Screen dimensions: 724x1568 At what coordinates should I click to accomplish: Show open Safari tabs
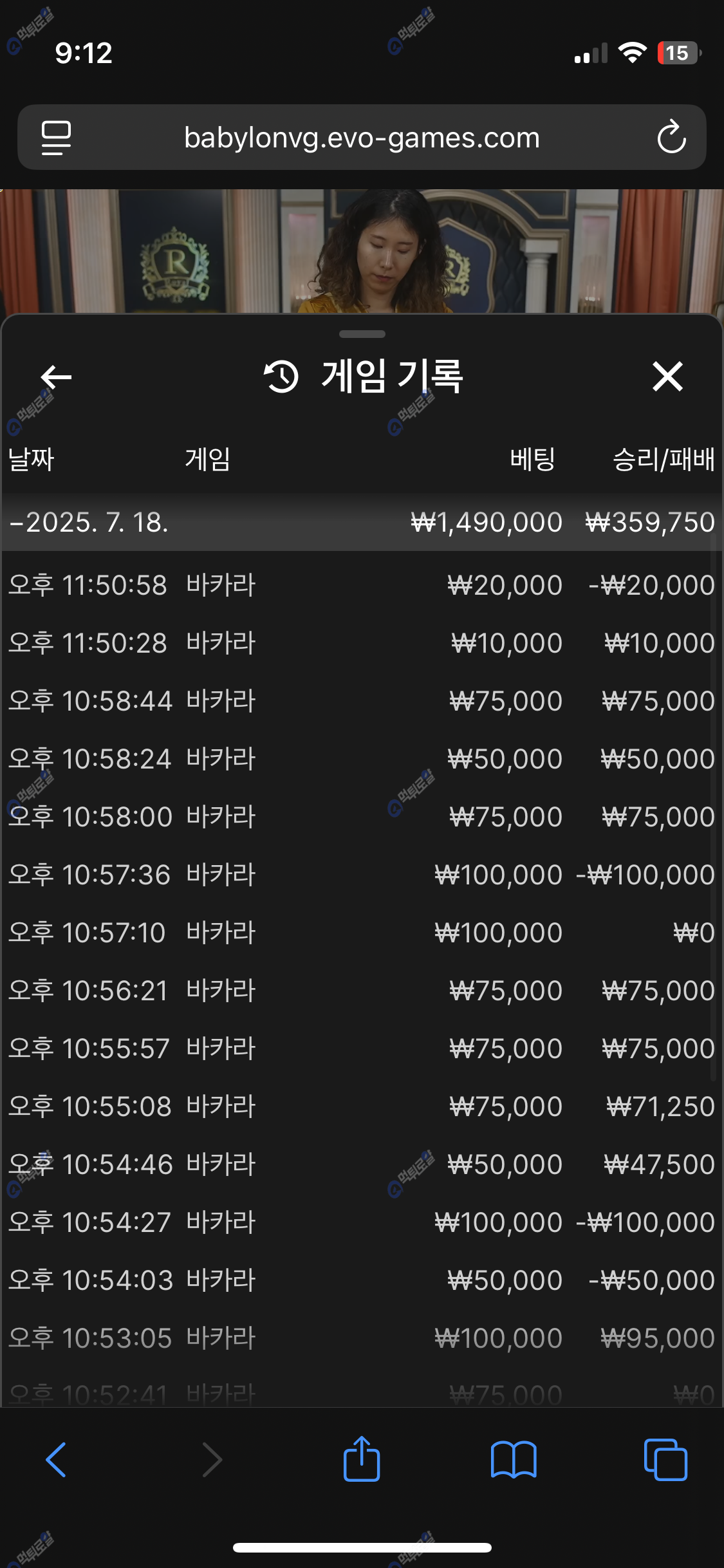[x=665, y=1460]
